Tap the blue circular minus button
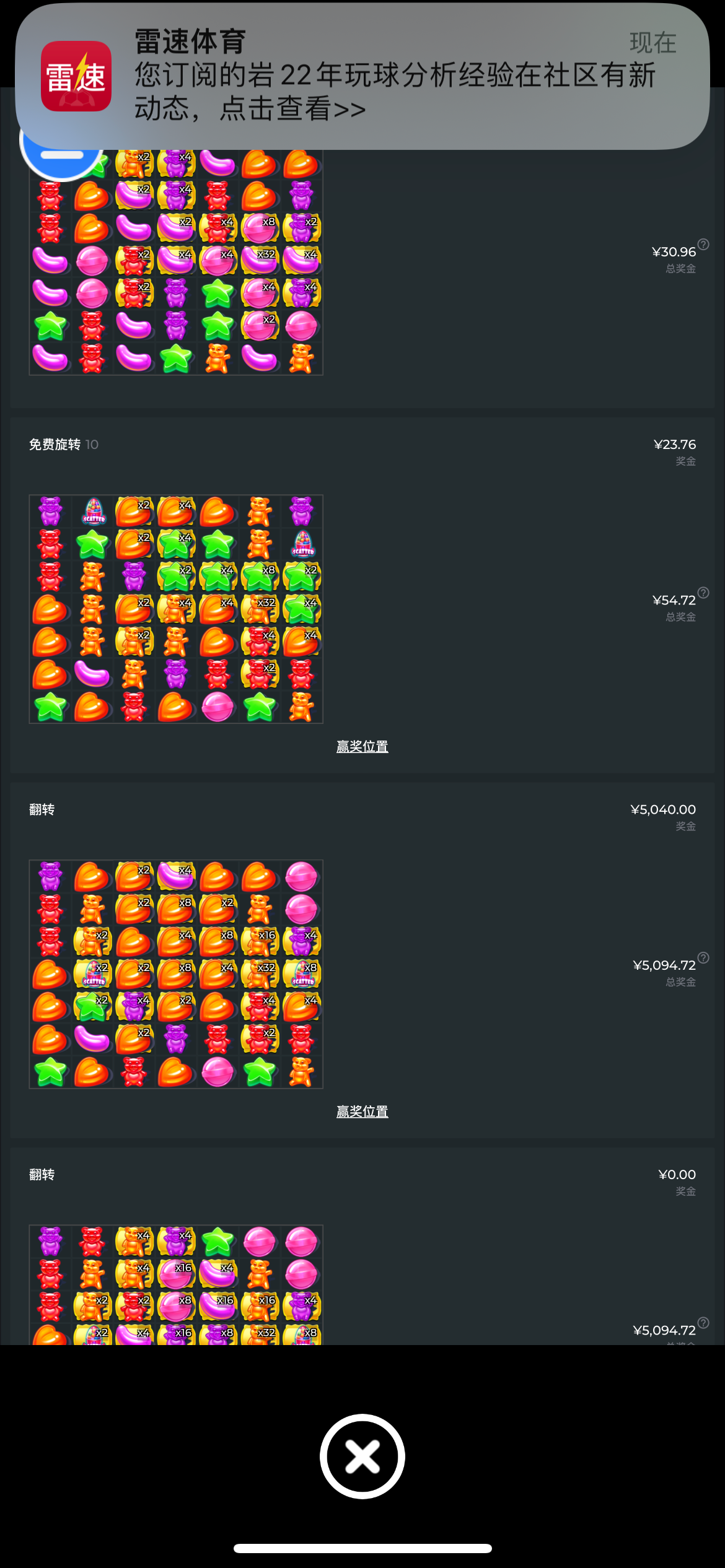Image resolution: width=725 pixels, height=1568 pixels. point(62,160)
